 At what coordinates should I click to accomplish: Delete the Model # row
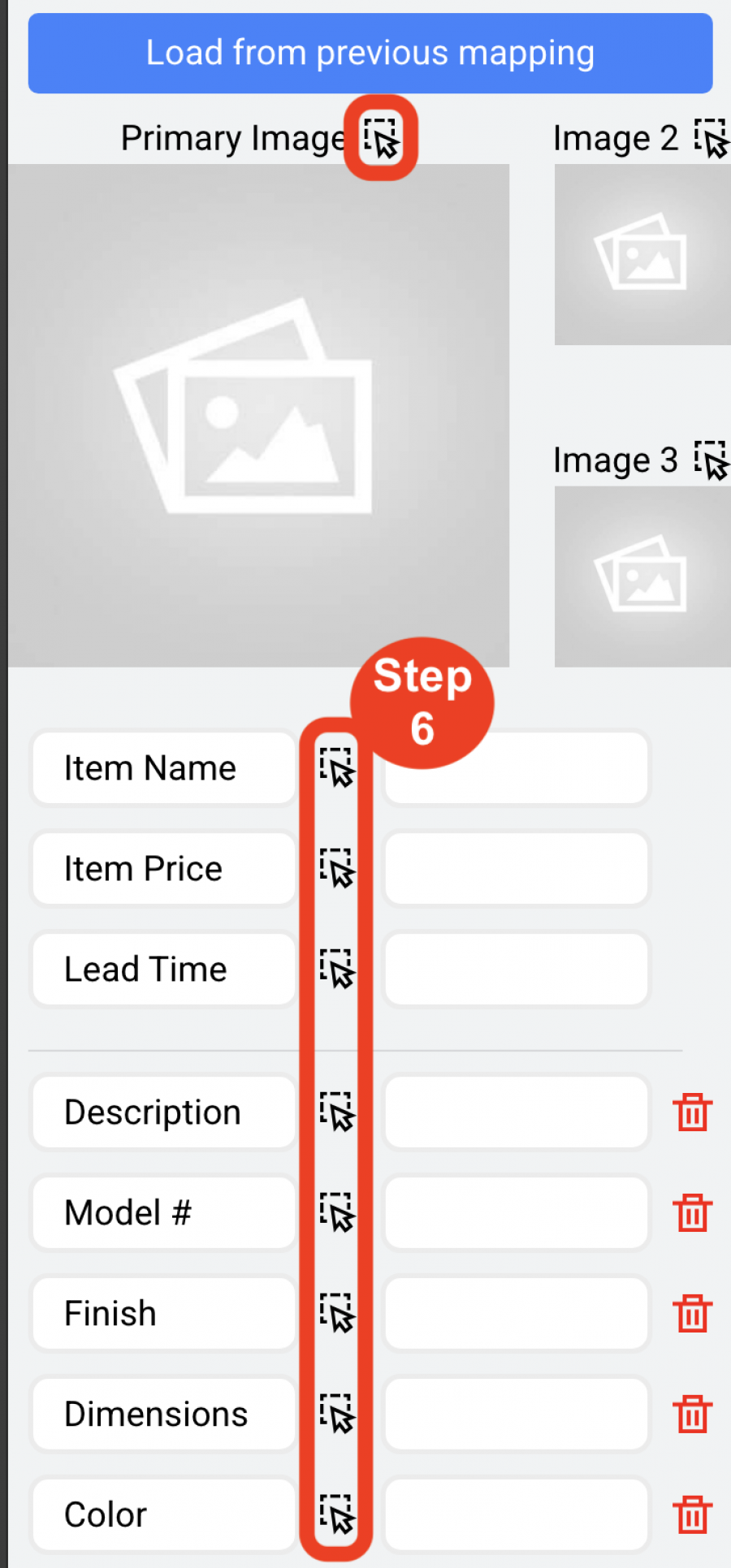[692, 1212]
